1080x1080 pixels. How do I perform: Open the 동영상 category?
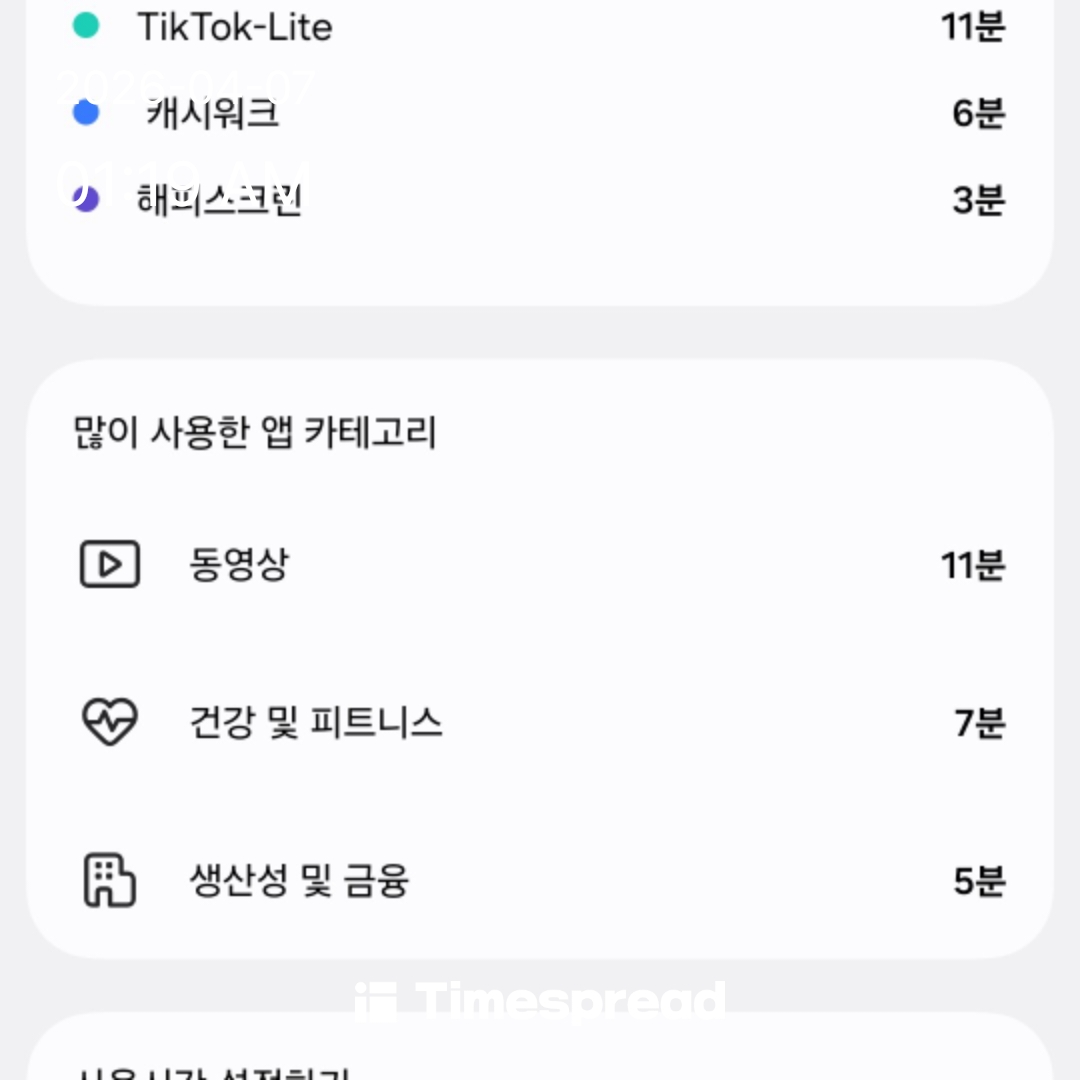coord(238,566)
